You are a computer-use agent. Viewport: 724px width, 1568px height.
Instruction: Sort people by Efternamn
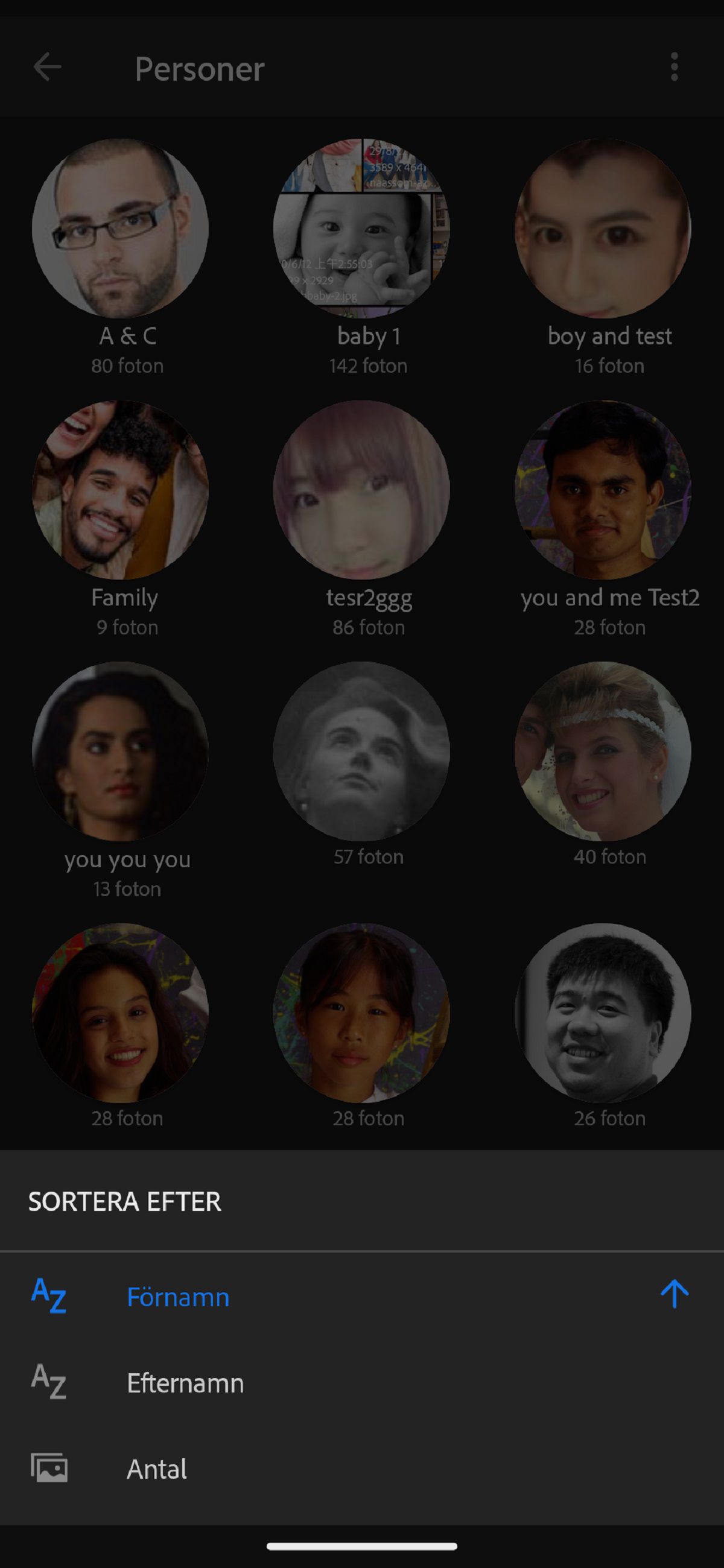185,1383
